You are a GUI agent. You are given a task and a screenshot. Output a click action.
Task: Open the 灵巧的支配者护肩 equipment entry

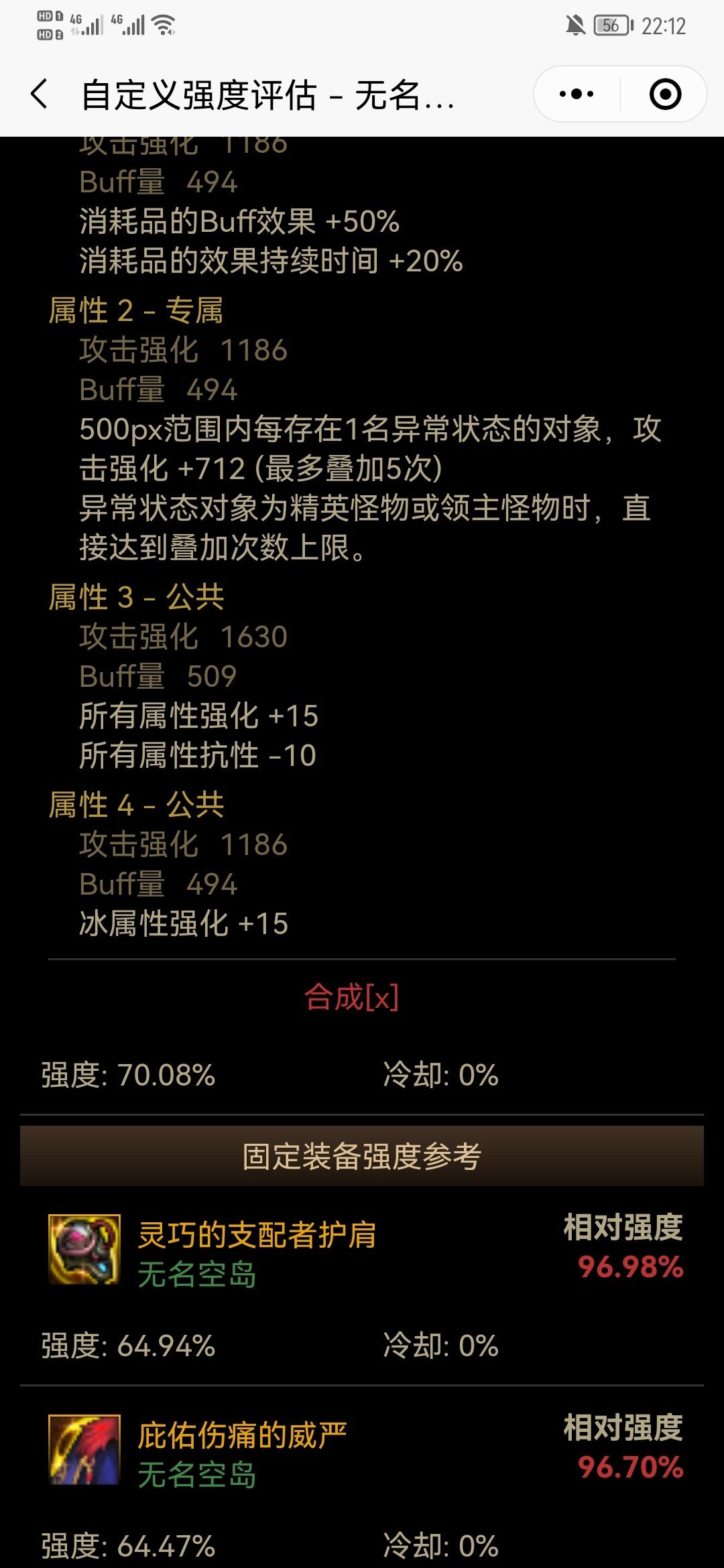pos(257,1235)
